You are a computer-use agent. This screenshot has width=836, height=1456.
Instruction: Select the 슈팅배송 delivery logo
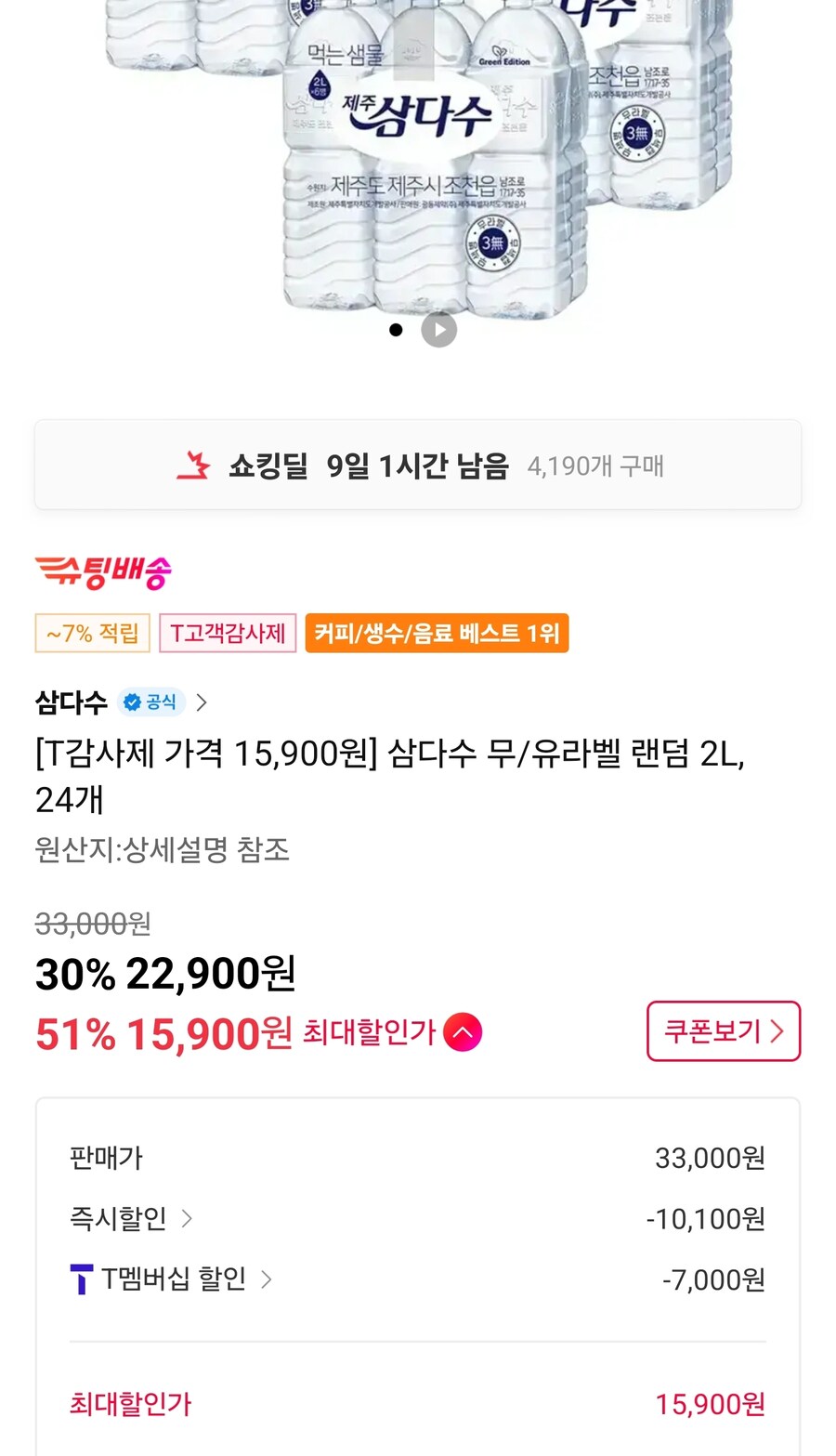[x=102, y=572]
